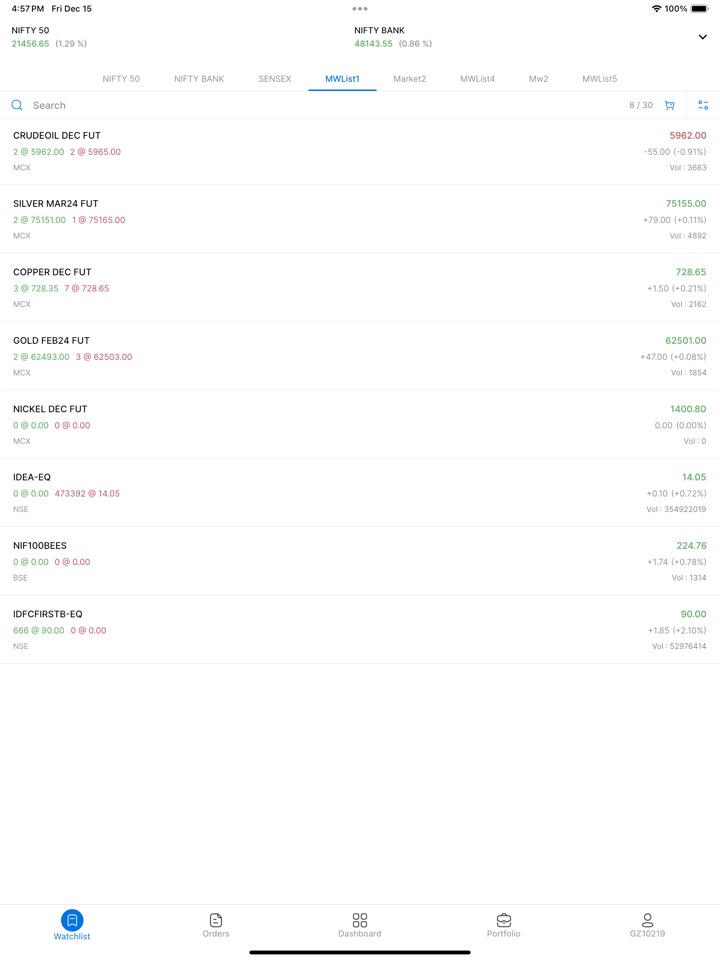
Task: Expand the CRUDEOIL DEC FUT row
Action: tap(360, 150)
